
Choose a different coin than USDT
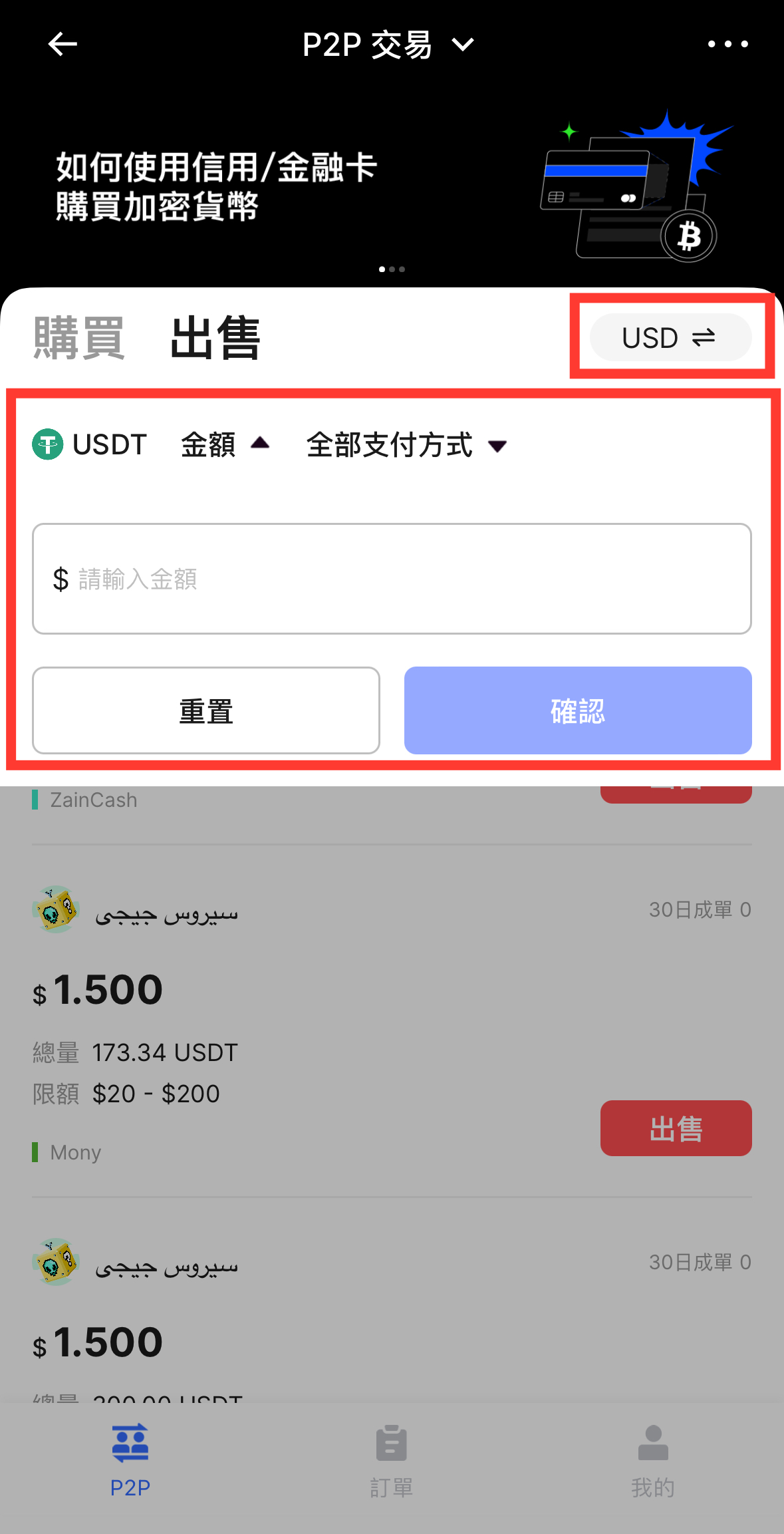(90, 444)
